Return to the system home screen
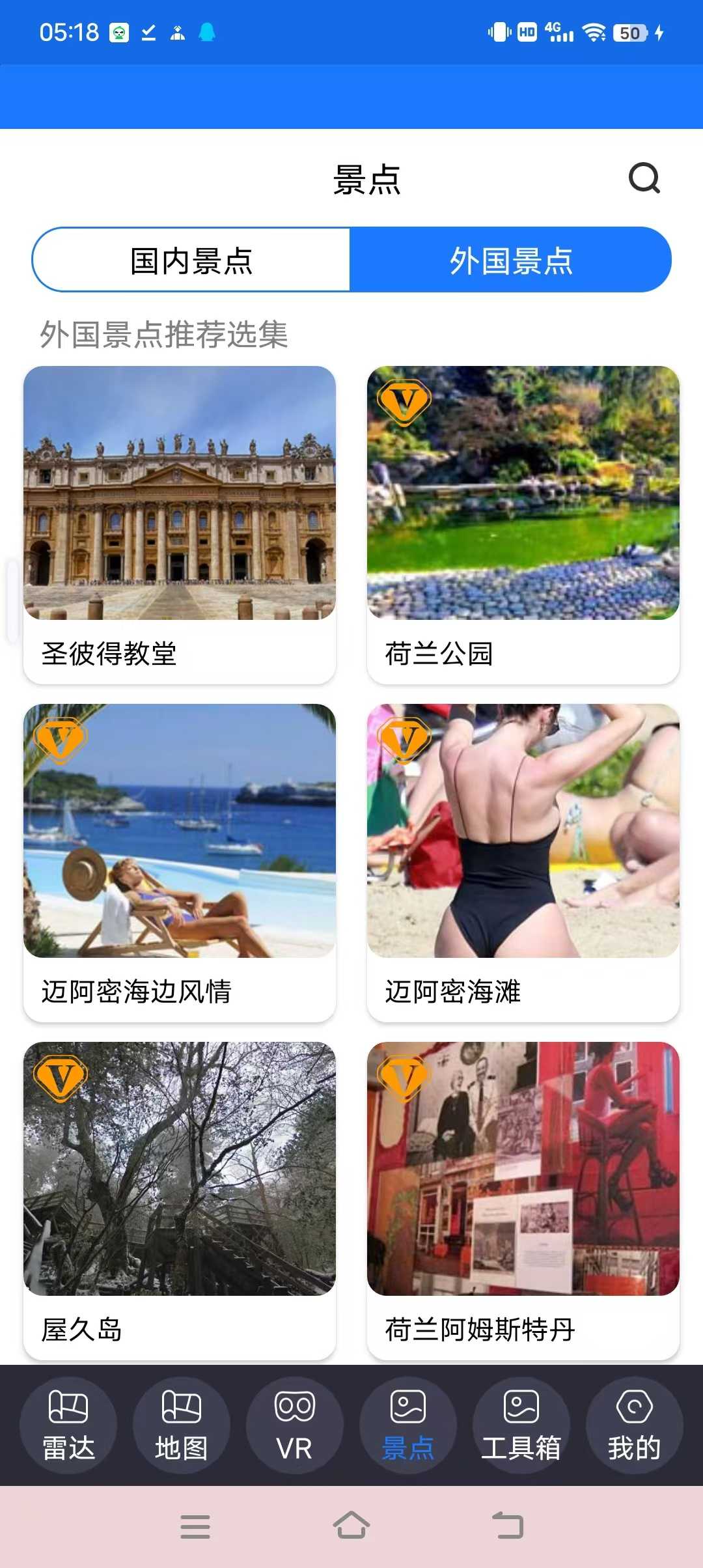 point(351,1526)
